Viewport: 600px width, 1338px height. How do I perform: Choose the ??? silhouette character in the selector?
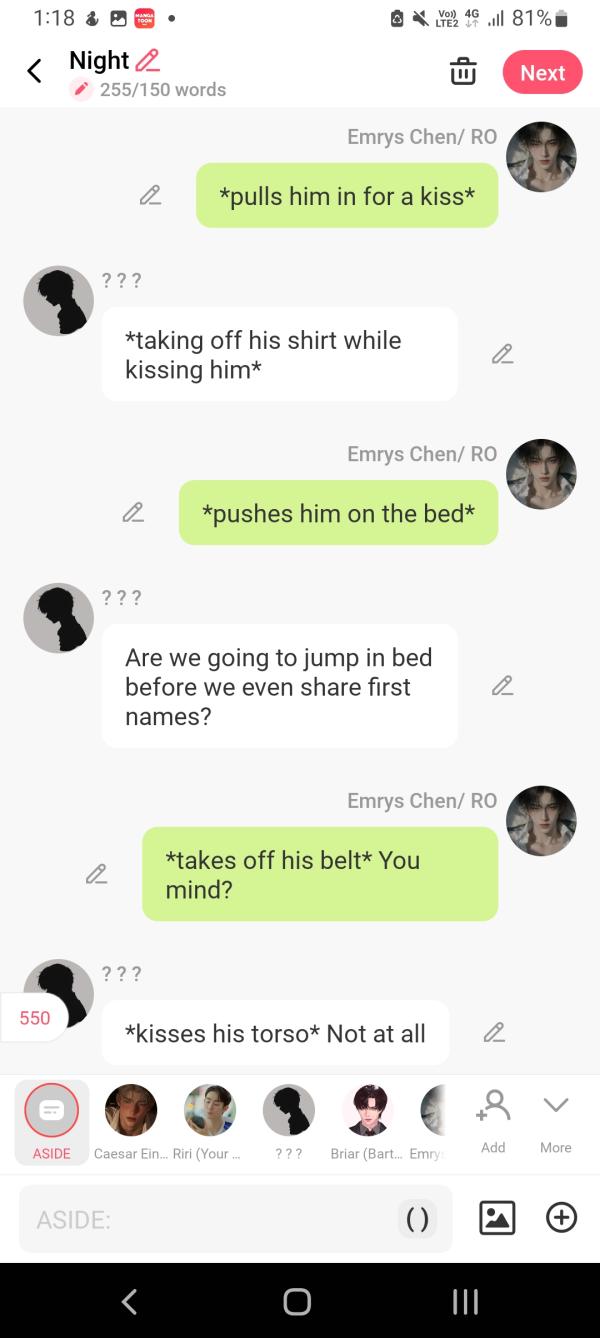(289, 1120)
